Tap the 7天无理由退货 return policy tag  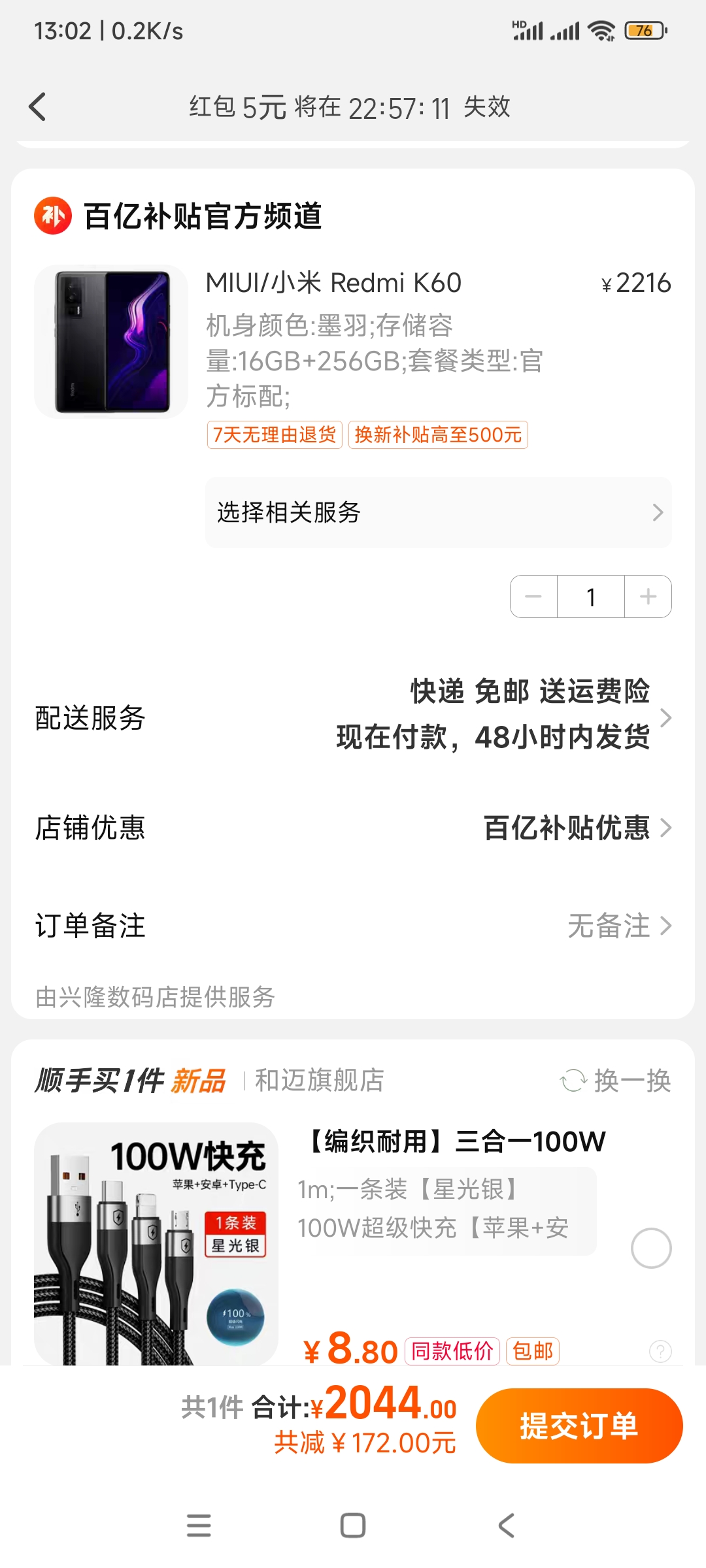tap(275, 434)
